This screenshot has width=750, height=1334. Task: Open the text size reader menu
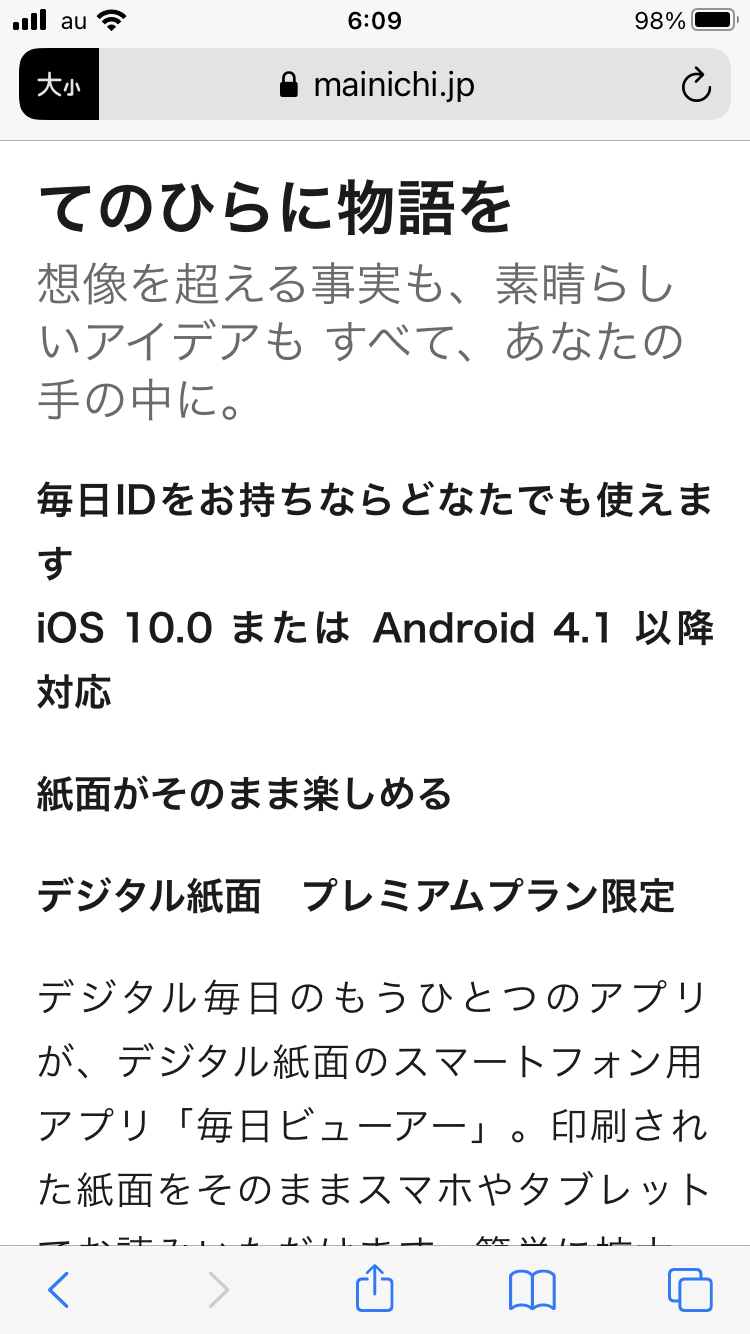(58, 86)
